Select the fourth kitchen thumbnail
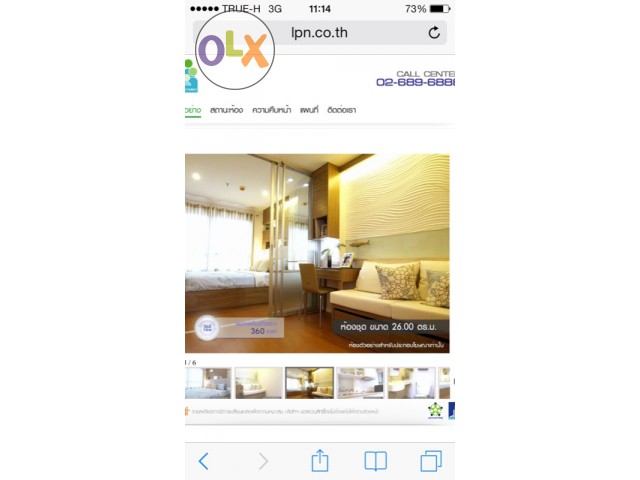640x480 pixels. pos(360,382)
